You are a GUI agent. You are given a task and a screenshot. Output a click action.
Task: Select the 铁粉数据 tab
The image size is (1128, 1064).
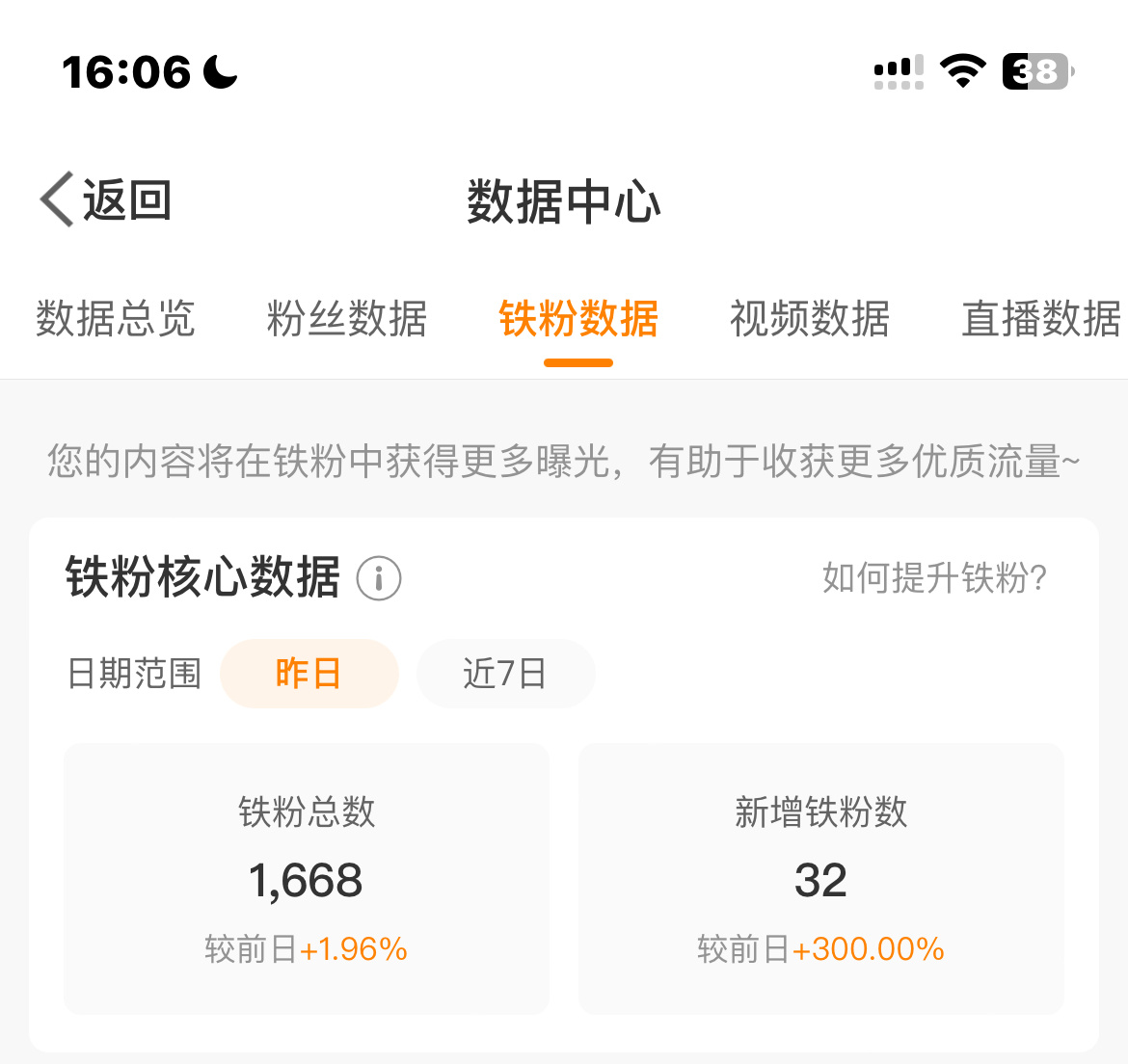pos(578,319)
